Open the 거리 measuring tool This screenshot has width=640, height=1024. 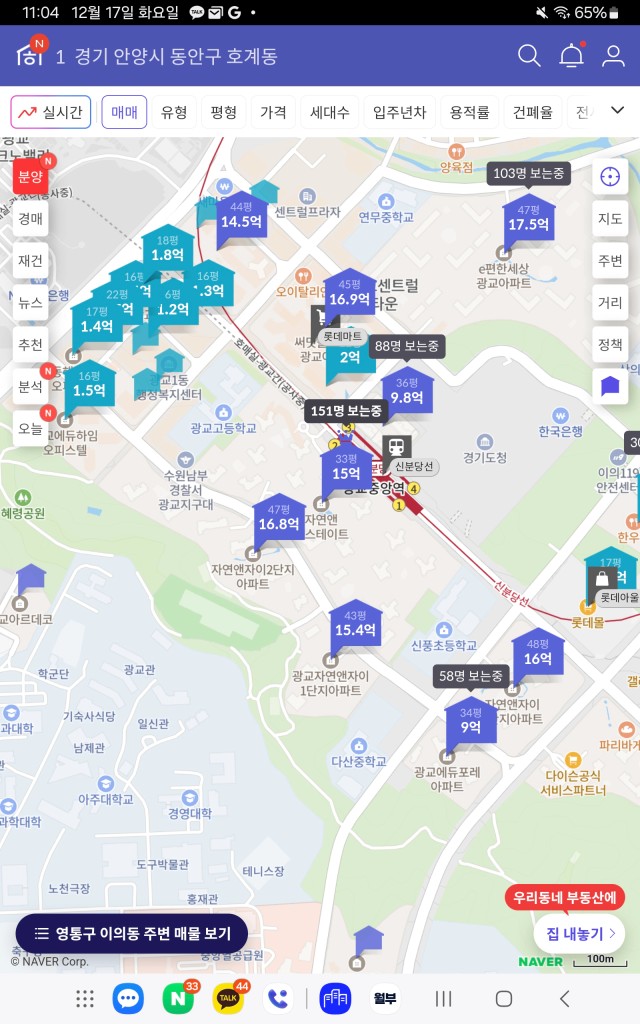pyautogui.click(x=610, y=302)
